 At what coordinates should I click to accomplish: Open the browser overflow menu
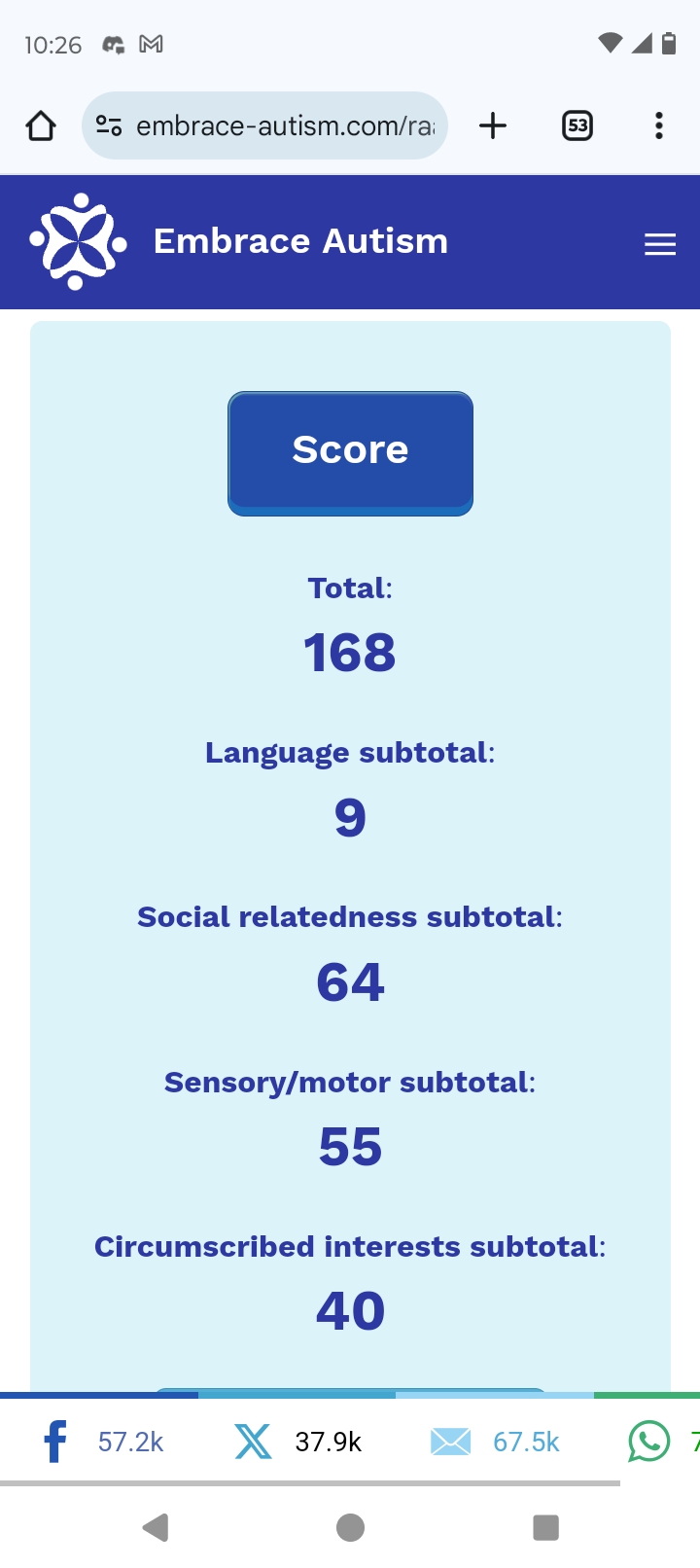pyautogui.click(x=659, y=126)
